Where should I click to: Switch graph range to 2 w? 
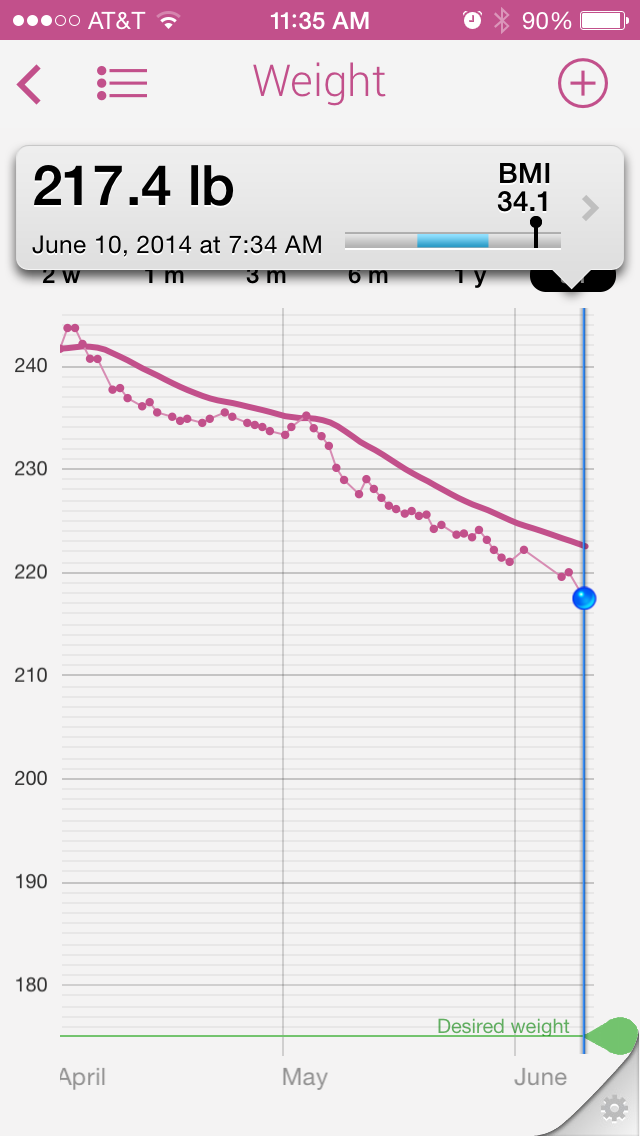coord(62,277)
